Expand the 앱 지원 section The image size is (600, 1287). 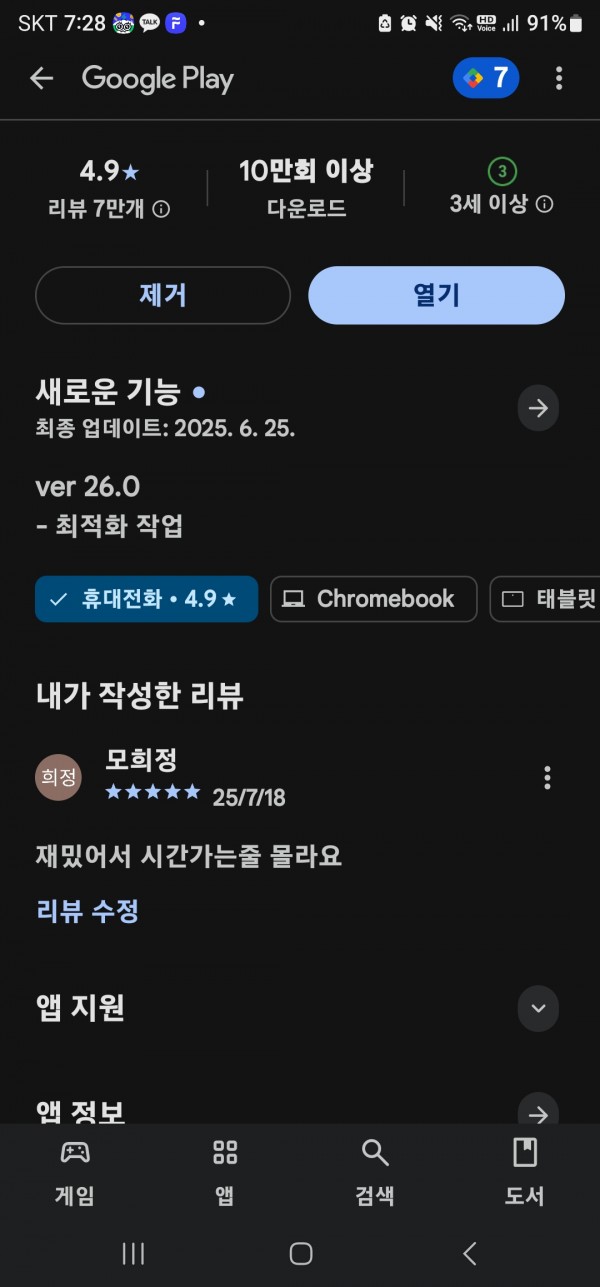pos(538,1008)
